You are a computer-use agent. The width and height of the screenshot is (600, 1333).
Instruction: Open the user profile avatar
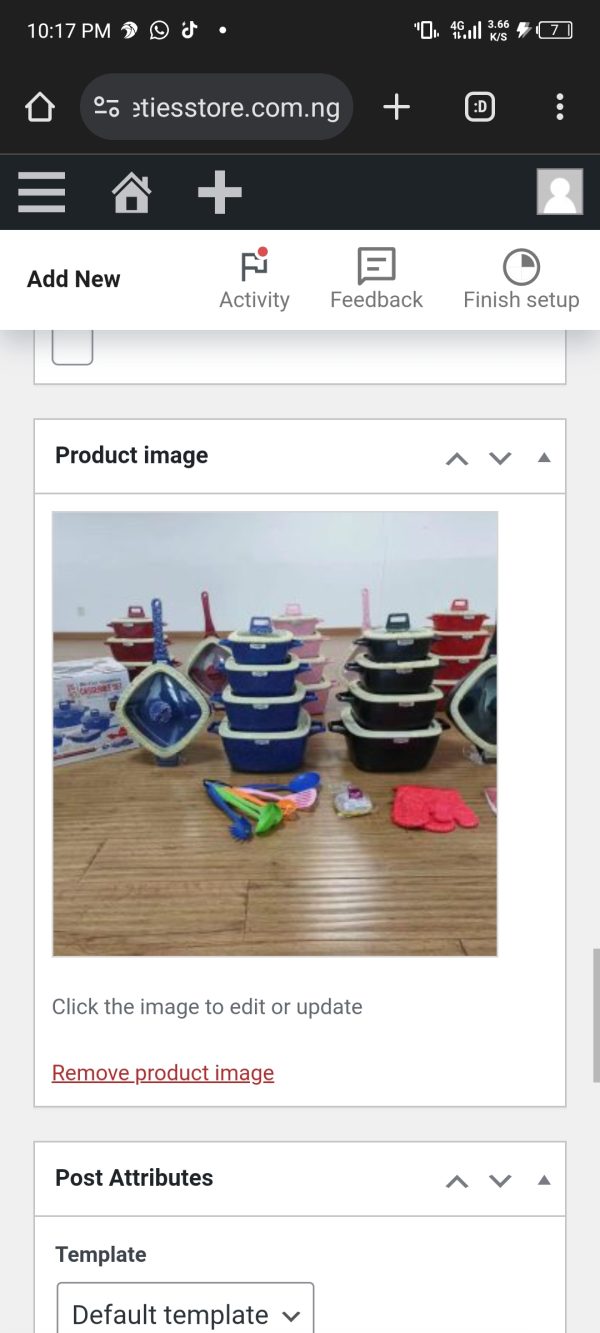(x=559, y=192)
